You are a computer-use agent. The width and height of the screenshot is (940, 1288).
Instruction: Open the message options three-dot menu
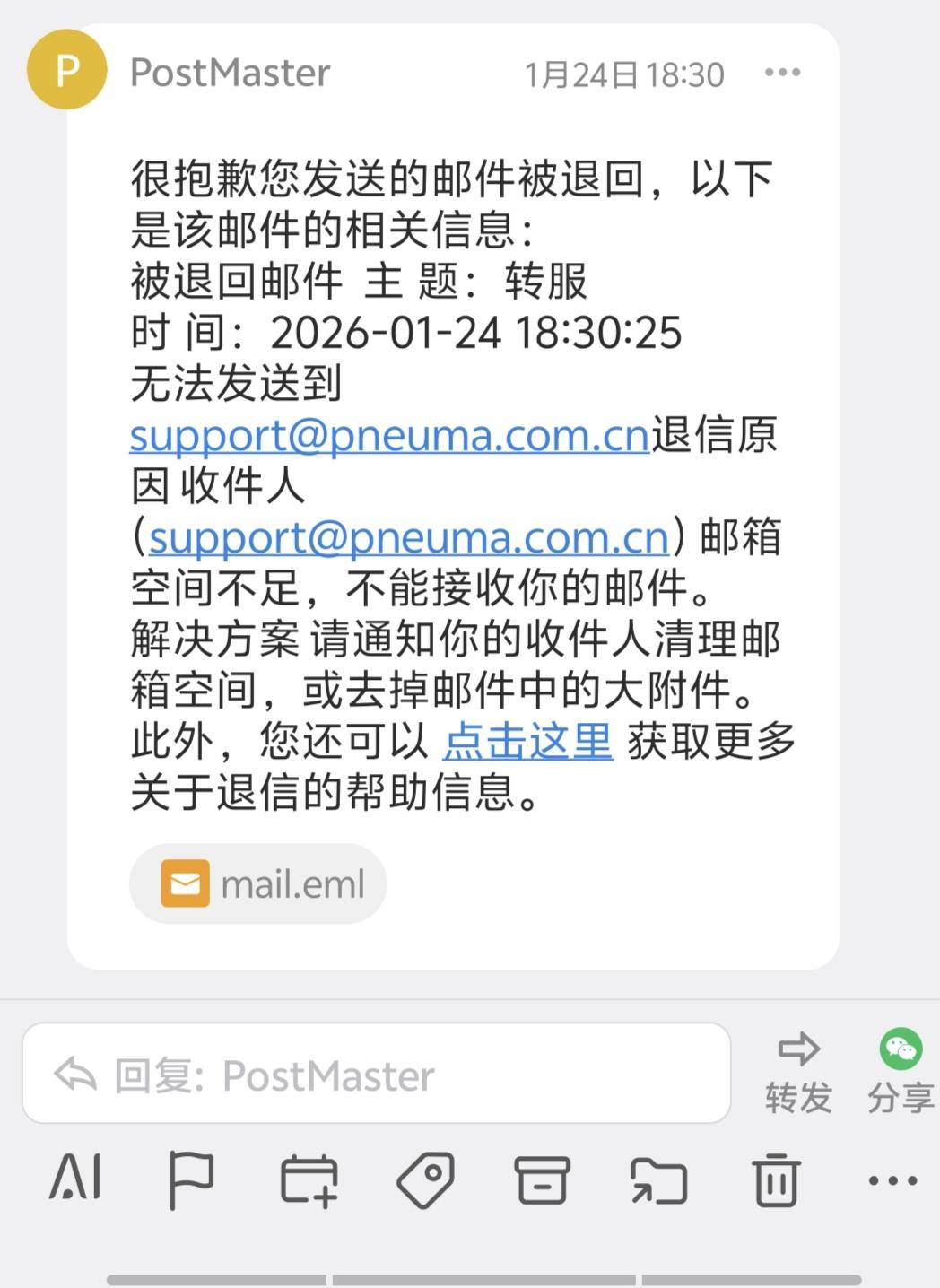782,73
